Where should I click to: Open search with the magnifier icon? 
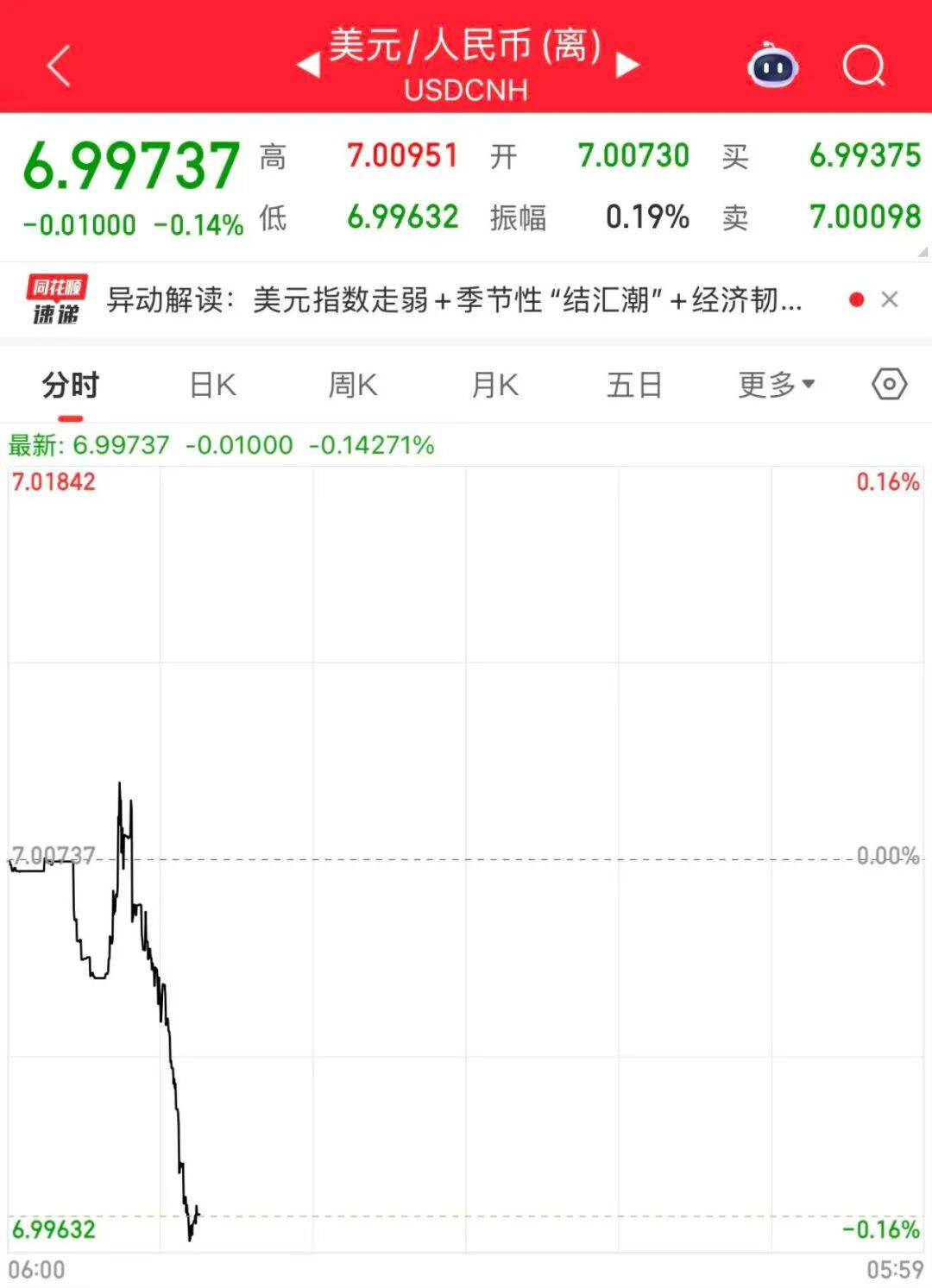pyautogui.click(x=864, y=66)
